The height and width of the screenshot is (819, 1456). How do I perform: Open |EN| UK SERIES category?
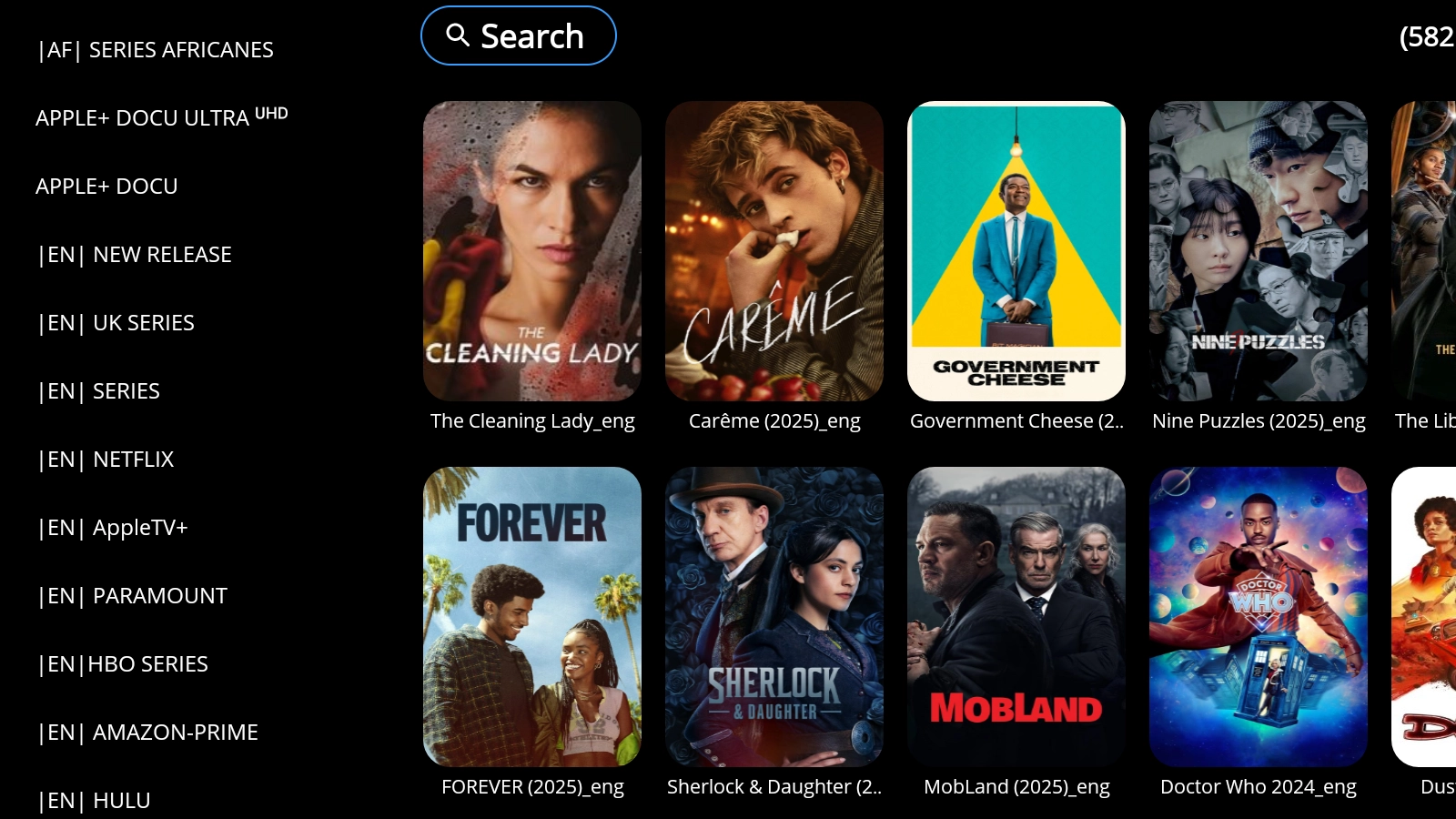(x=116, y=323)
